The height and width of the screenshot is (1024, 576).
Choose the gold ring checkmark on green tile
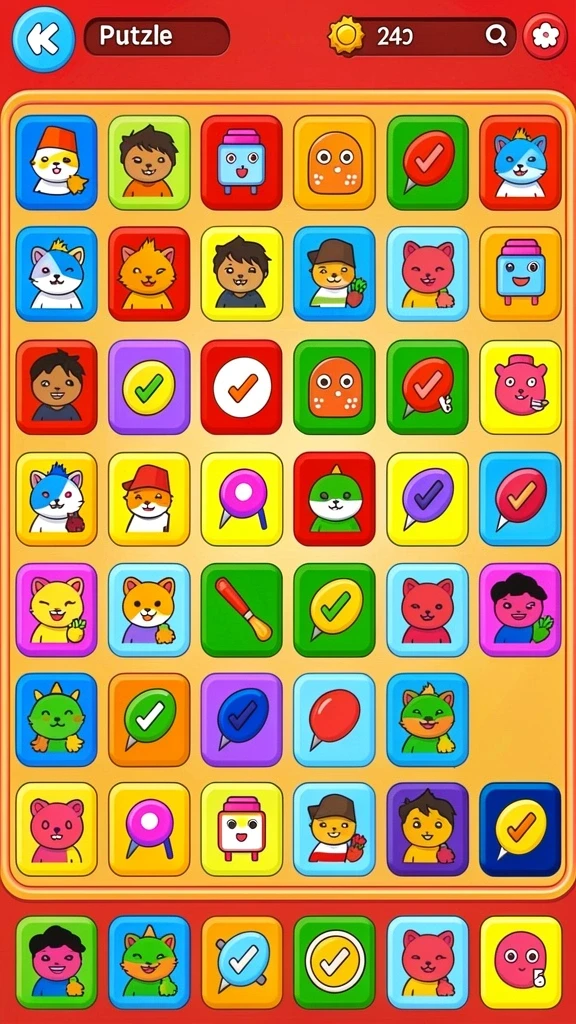(334, 963)
